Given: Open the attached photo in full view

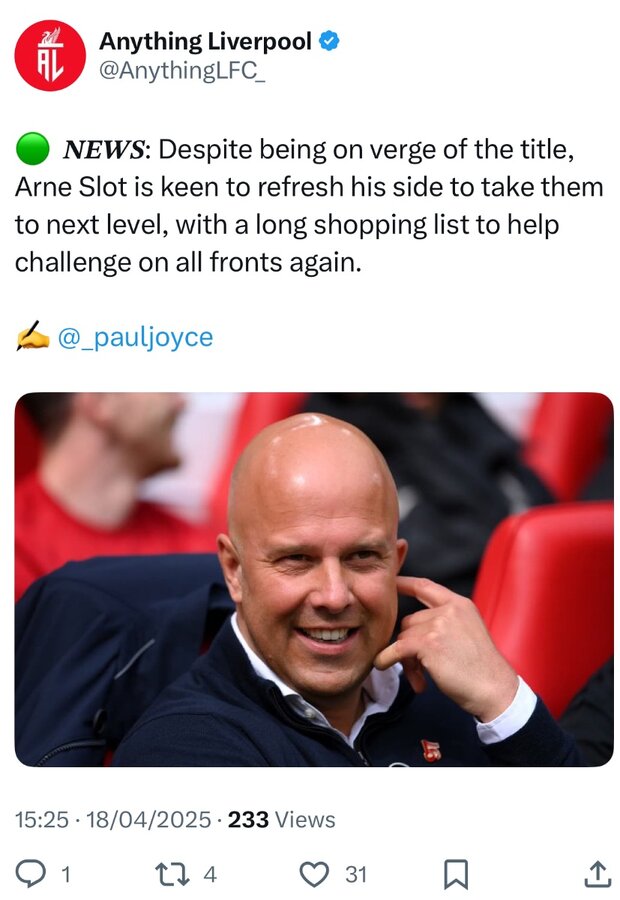Looking at the screenshot, I should [313, 579].
